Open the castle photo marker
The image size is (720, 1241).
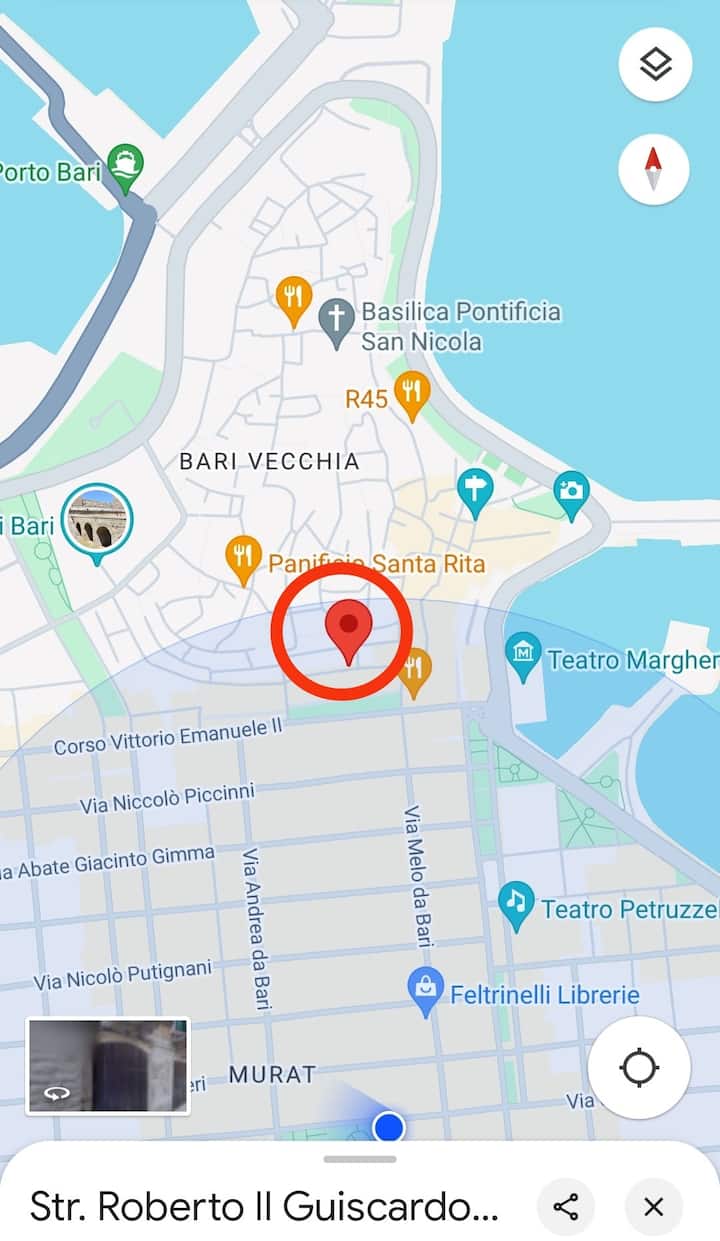[97, 518]
